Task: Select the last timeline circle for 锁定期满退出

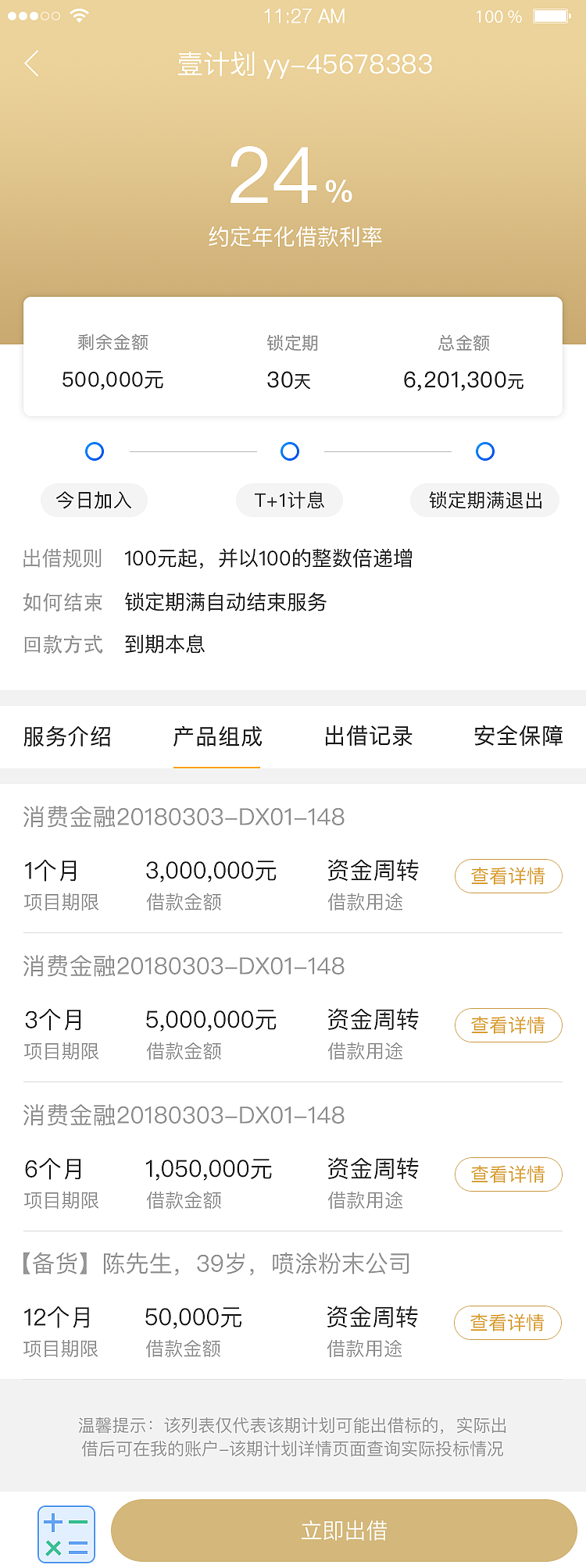Action: (486, 451)
